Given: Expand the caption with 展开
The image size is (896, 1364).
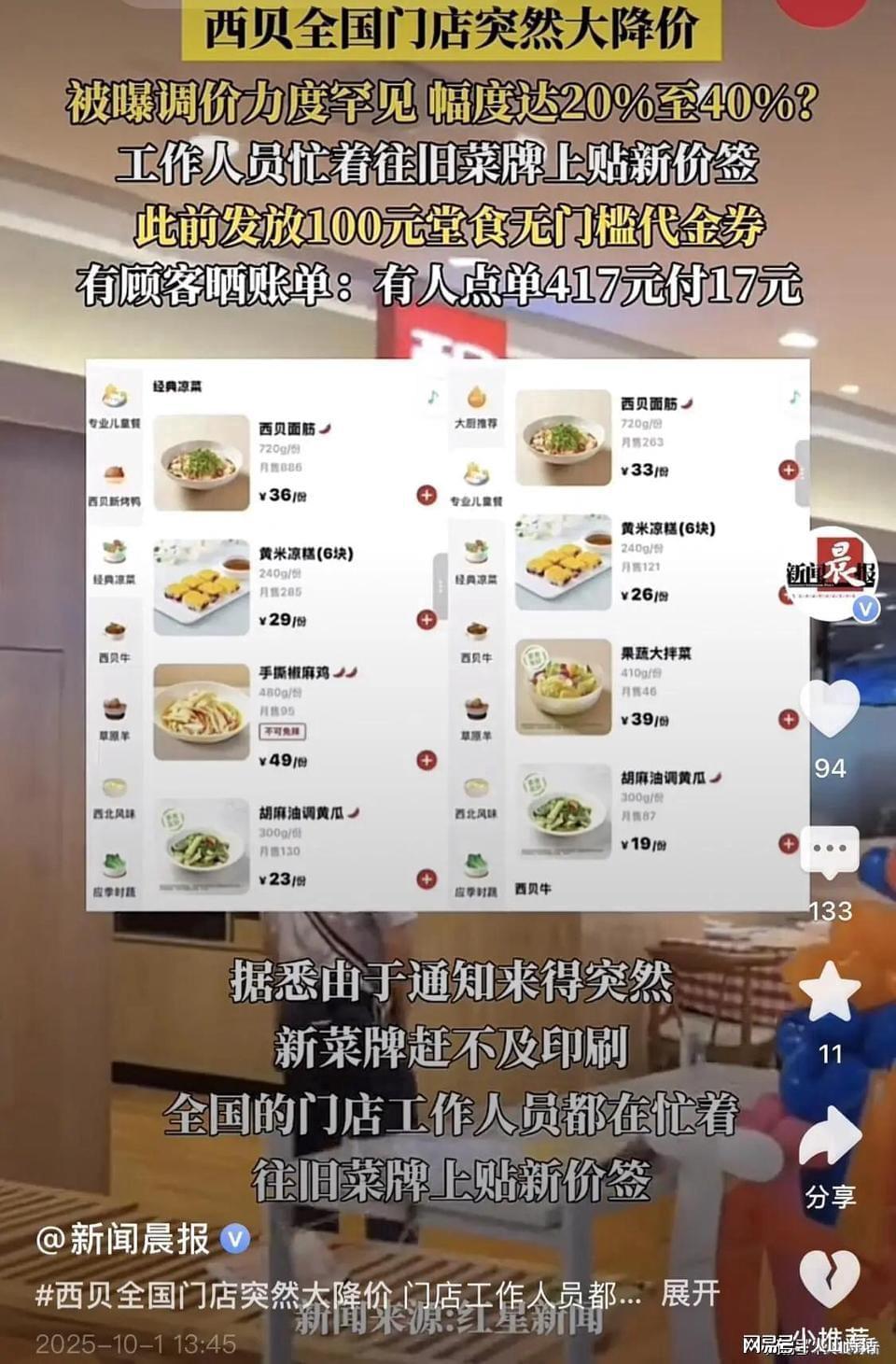Looking at the screenshot, I should 690,1294.
